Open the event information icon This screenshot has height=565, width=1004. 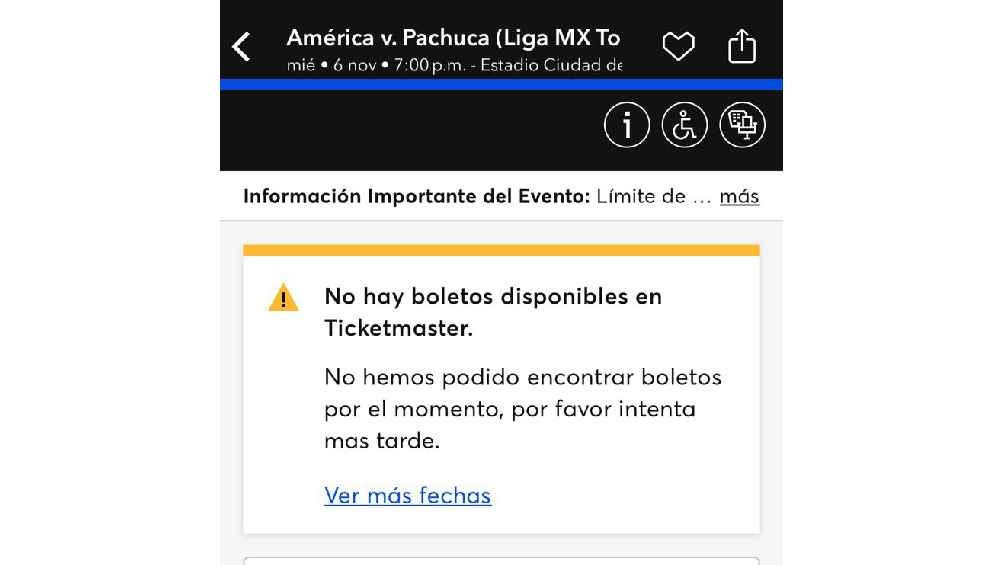[627, 126]
